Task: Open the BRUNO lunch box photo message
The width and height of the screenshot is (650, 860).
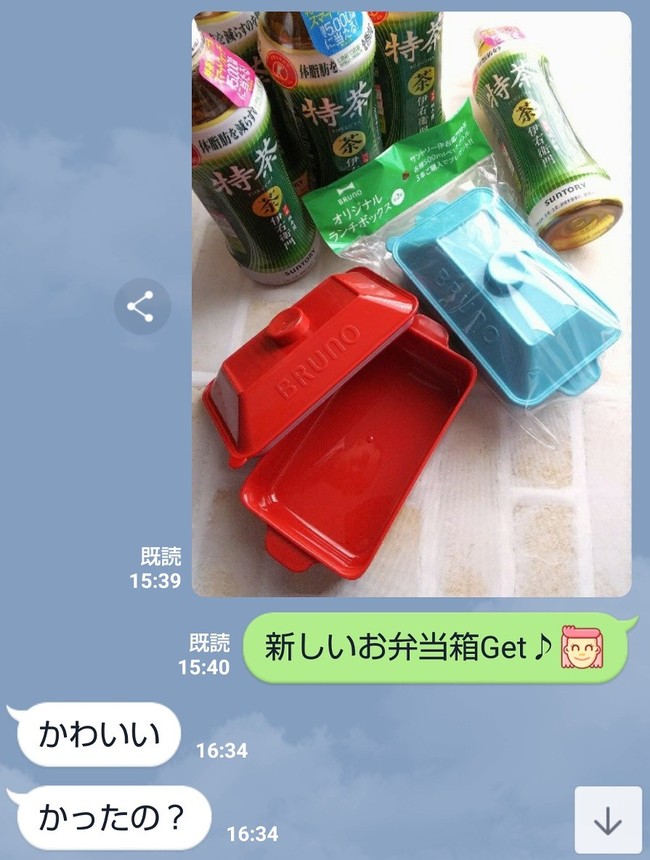Action: click(411, 303)
